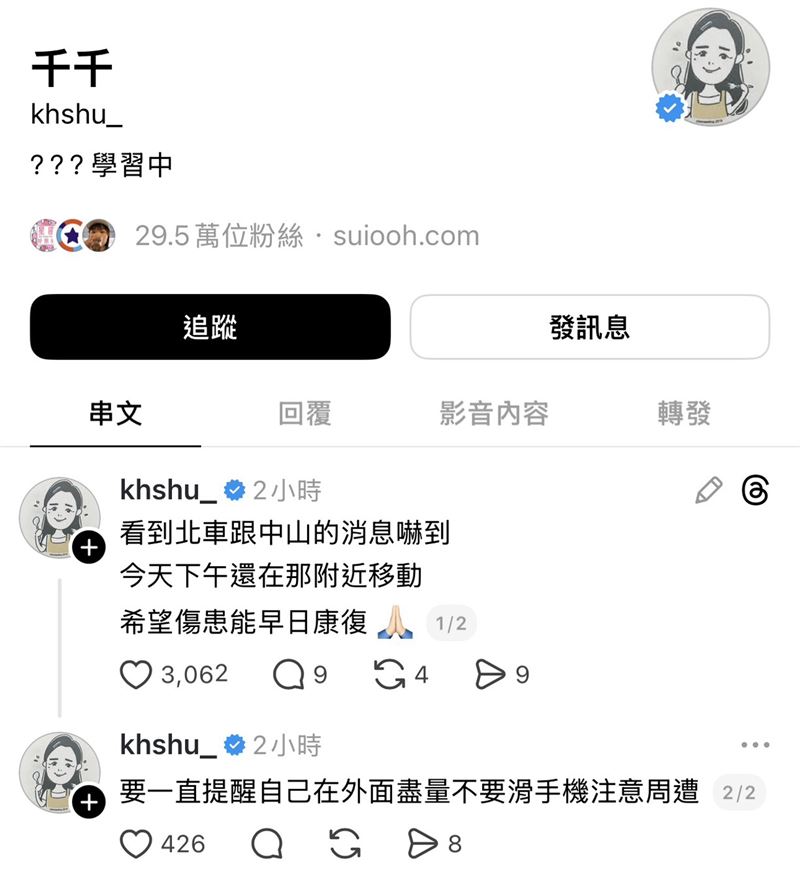The image size is (800, 873).
Task: Open comments on the first post
Action: (291, 674)
